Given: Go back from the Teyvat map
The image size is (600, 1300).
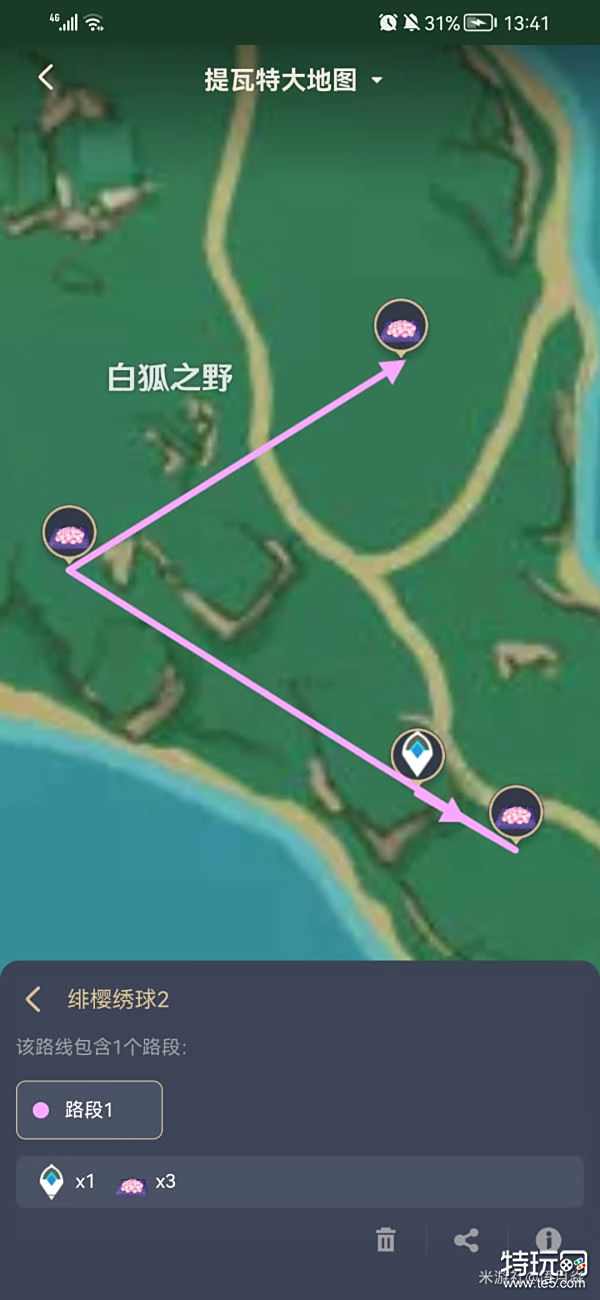Looking at the screenshot, I should (x=46, y=78).
